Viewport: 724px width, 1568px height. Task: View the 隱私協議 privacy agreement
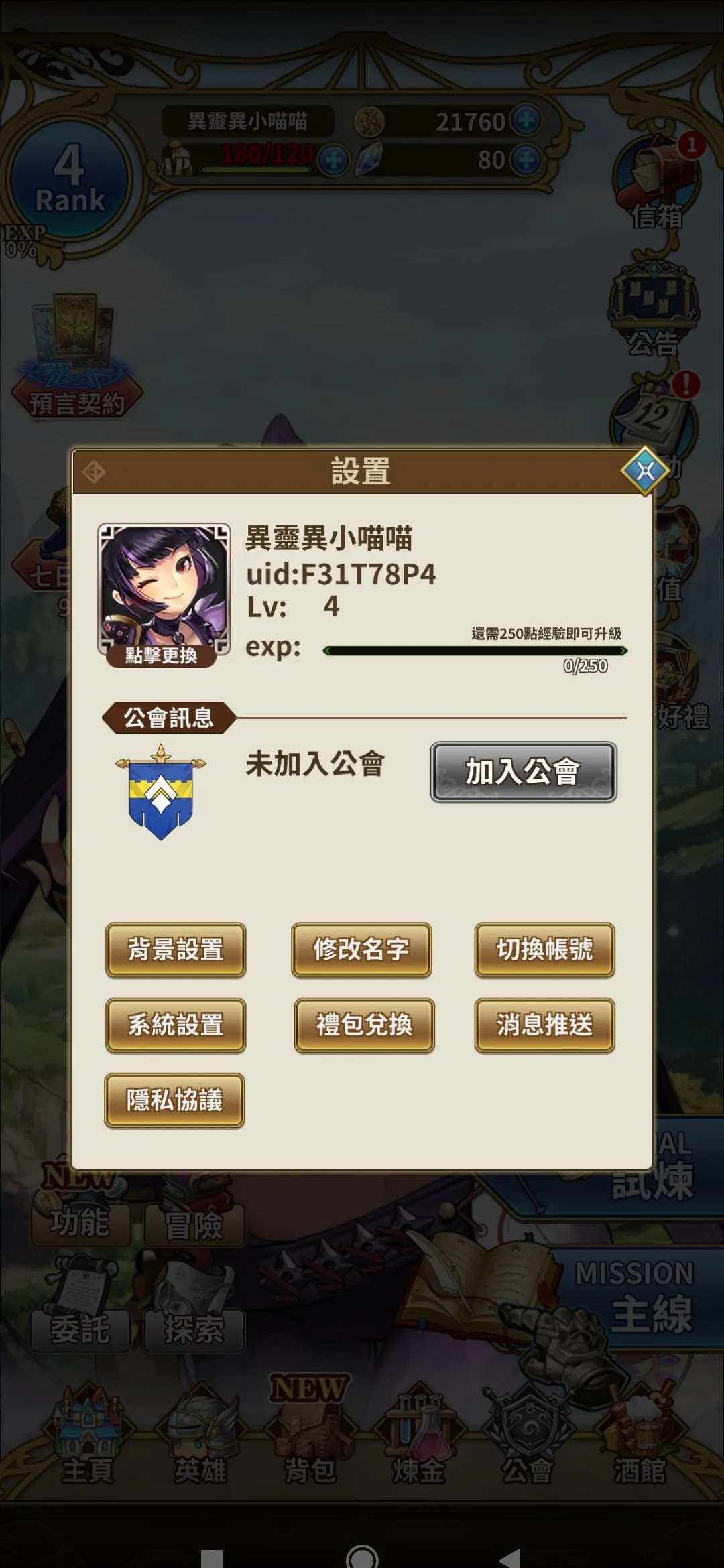pos(174,1100)
